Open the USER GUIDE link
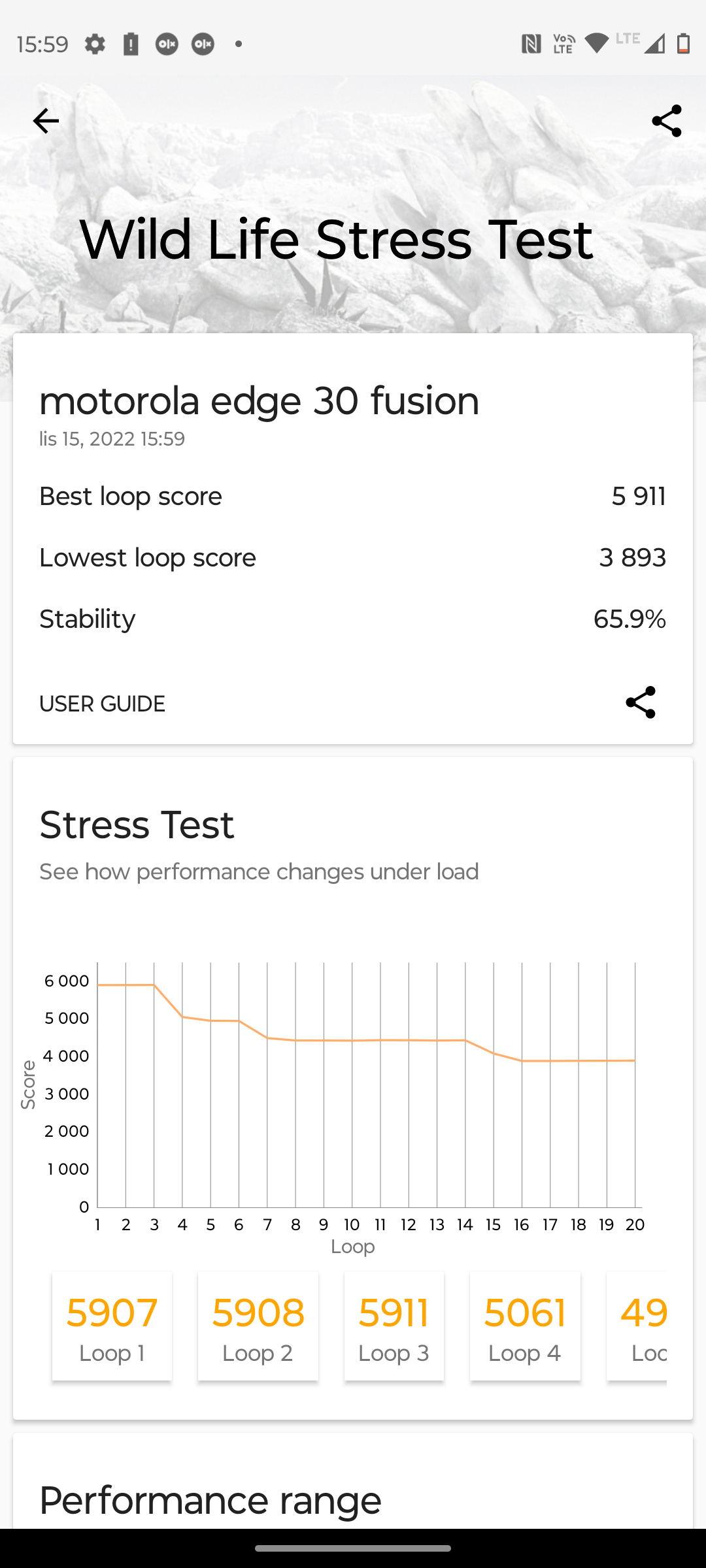The image size is (706, 1568). 102,704
